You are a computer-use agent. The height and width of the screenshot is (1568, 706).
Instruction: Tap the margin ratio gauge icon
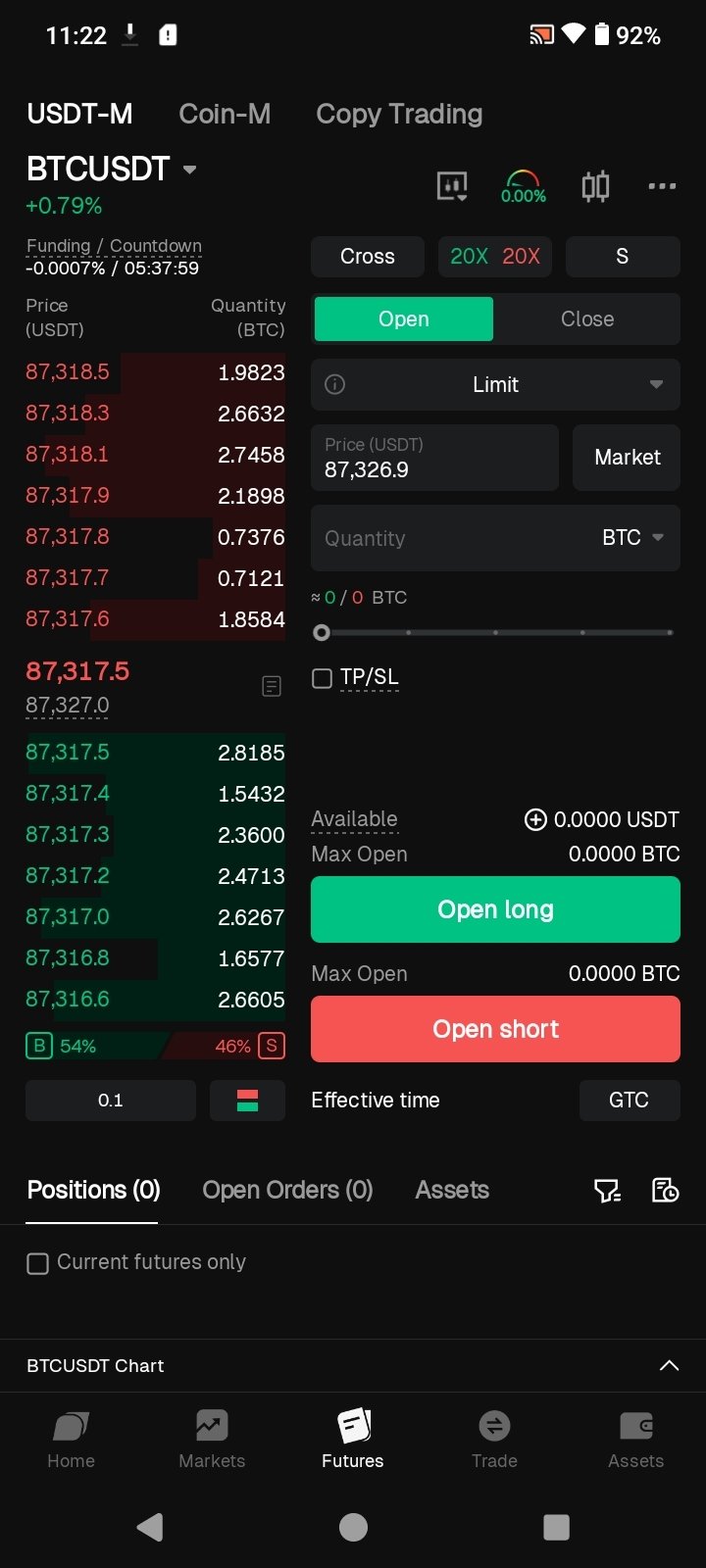522,181
